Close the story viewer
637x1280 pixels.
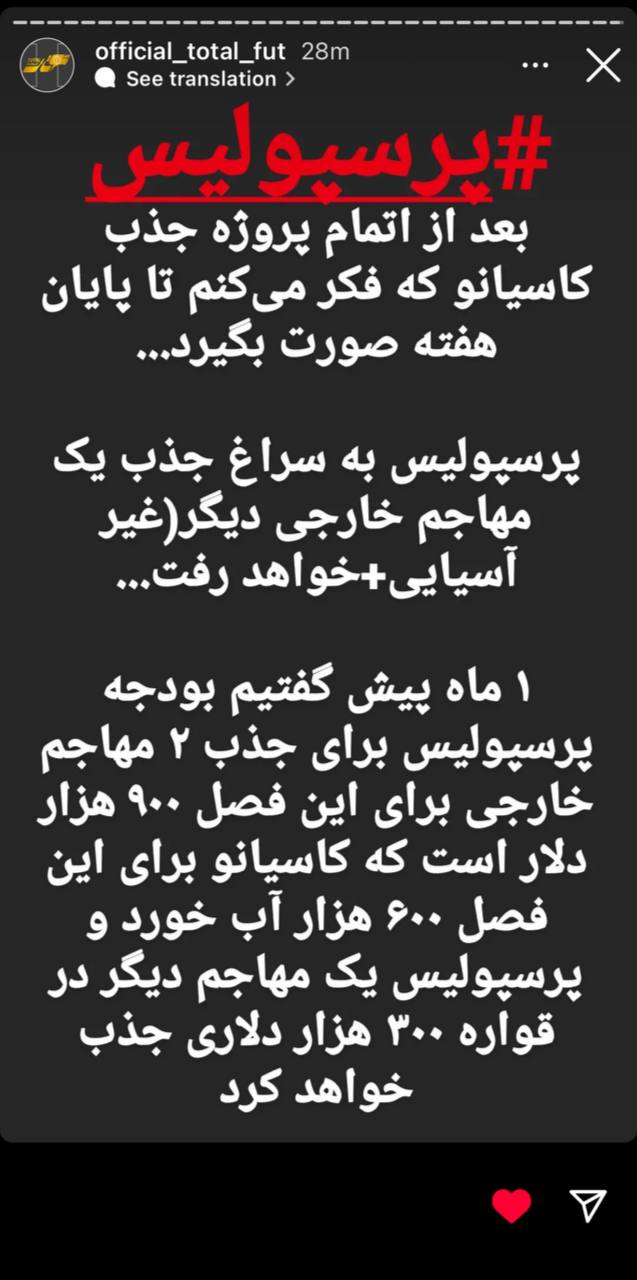coord(603,66)
